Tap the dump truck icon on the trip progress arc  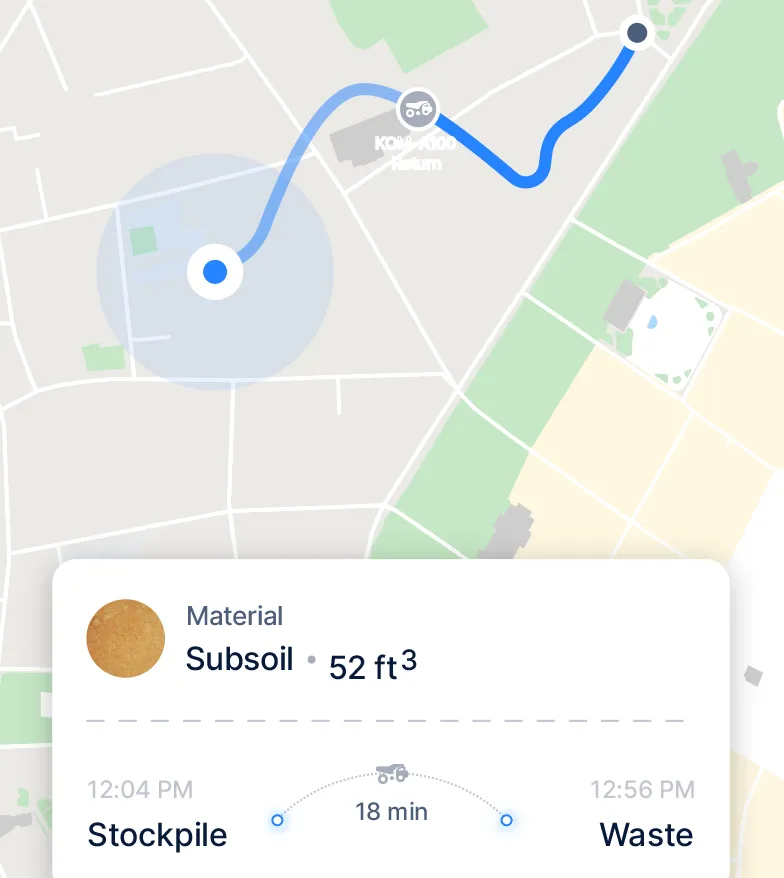coord(390,772)
